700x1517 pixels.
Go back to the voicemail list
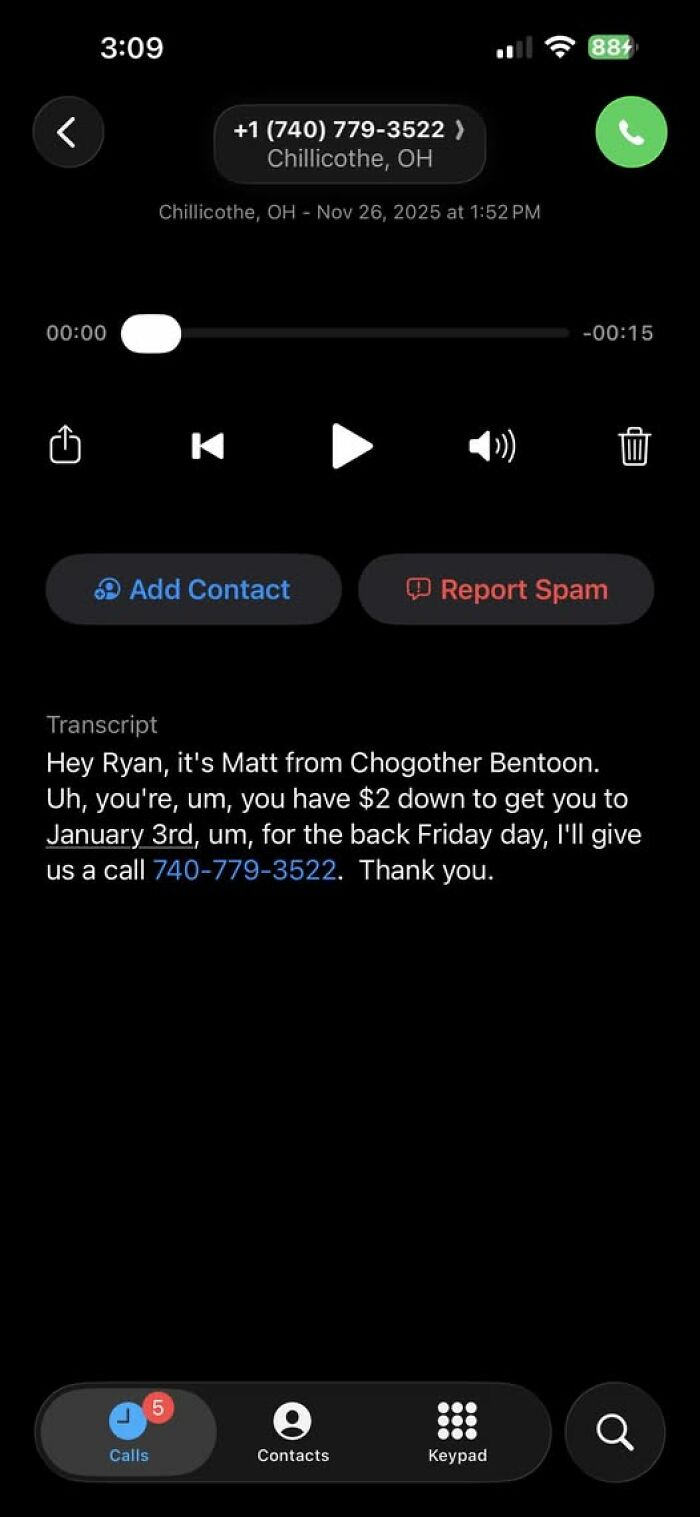pos(68,132)
